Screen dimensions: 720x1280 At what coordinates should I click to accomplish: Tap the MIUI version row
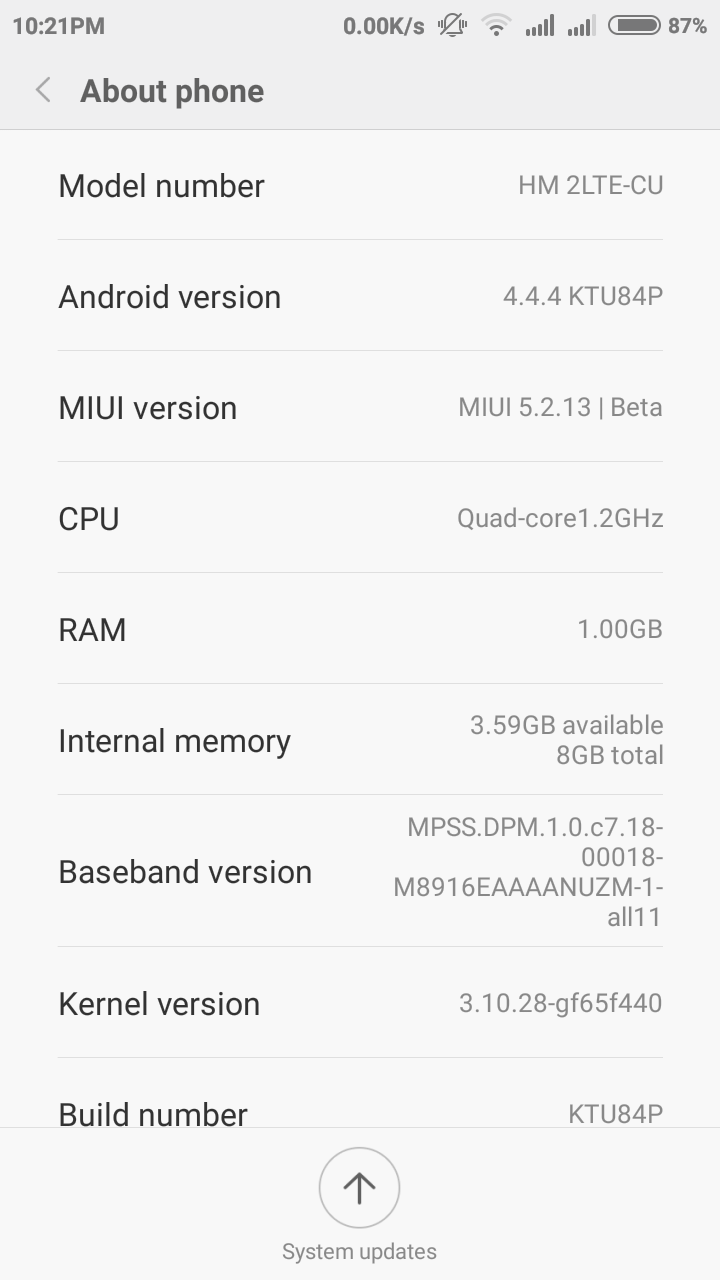360,407
